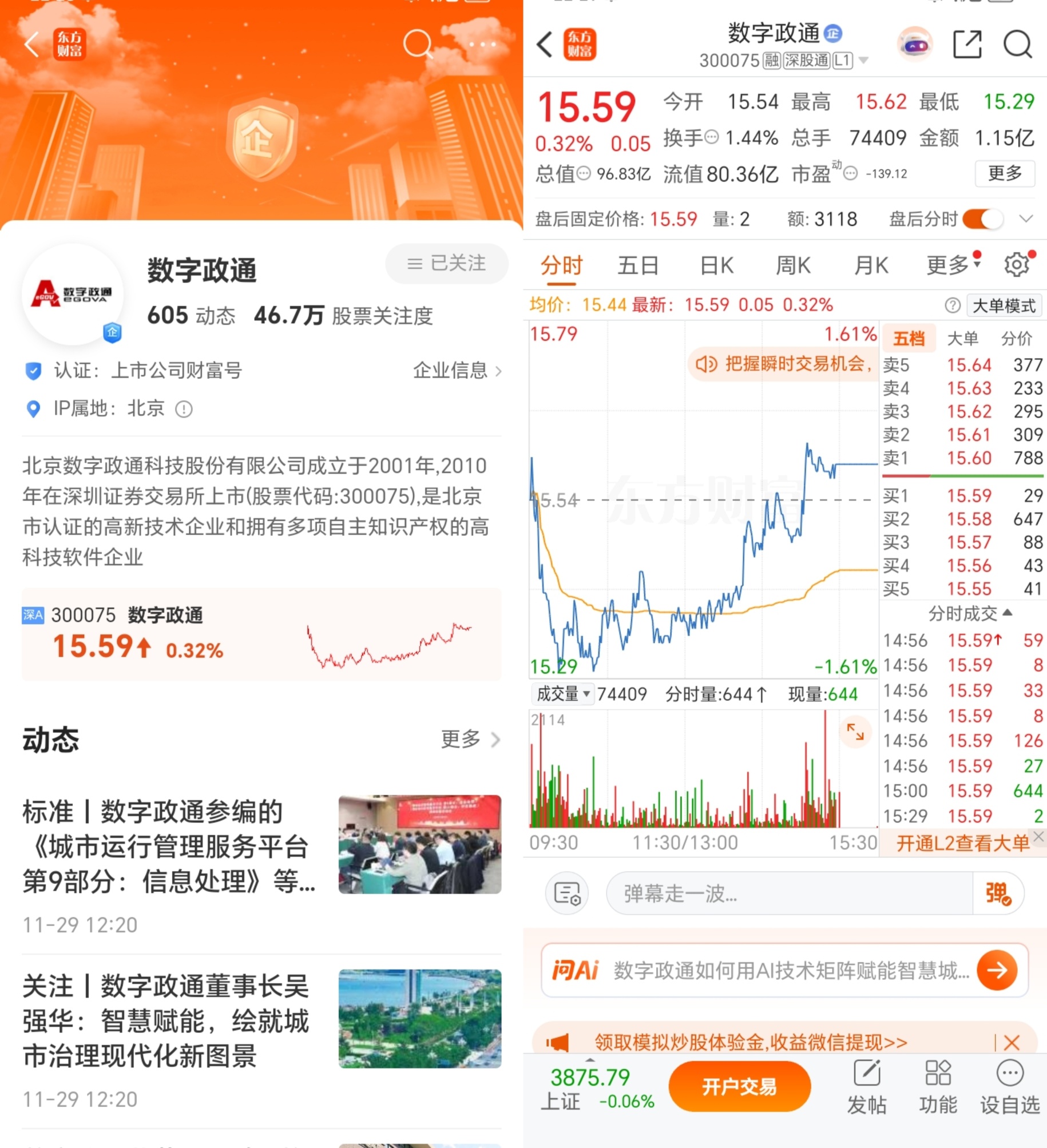Screen dimensions: 1047x1148
Task: Open 企业信息 company info
Action: (x=457, y=371)
